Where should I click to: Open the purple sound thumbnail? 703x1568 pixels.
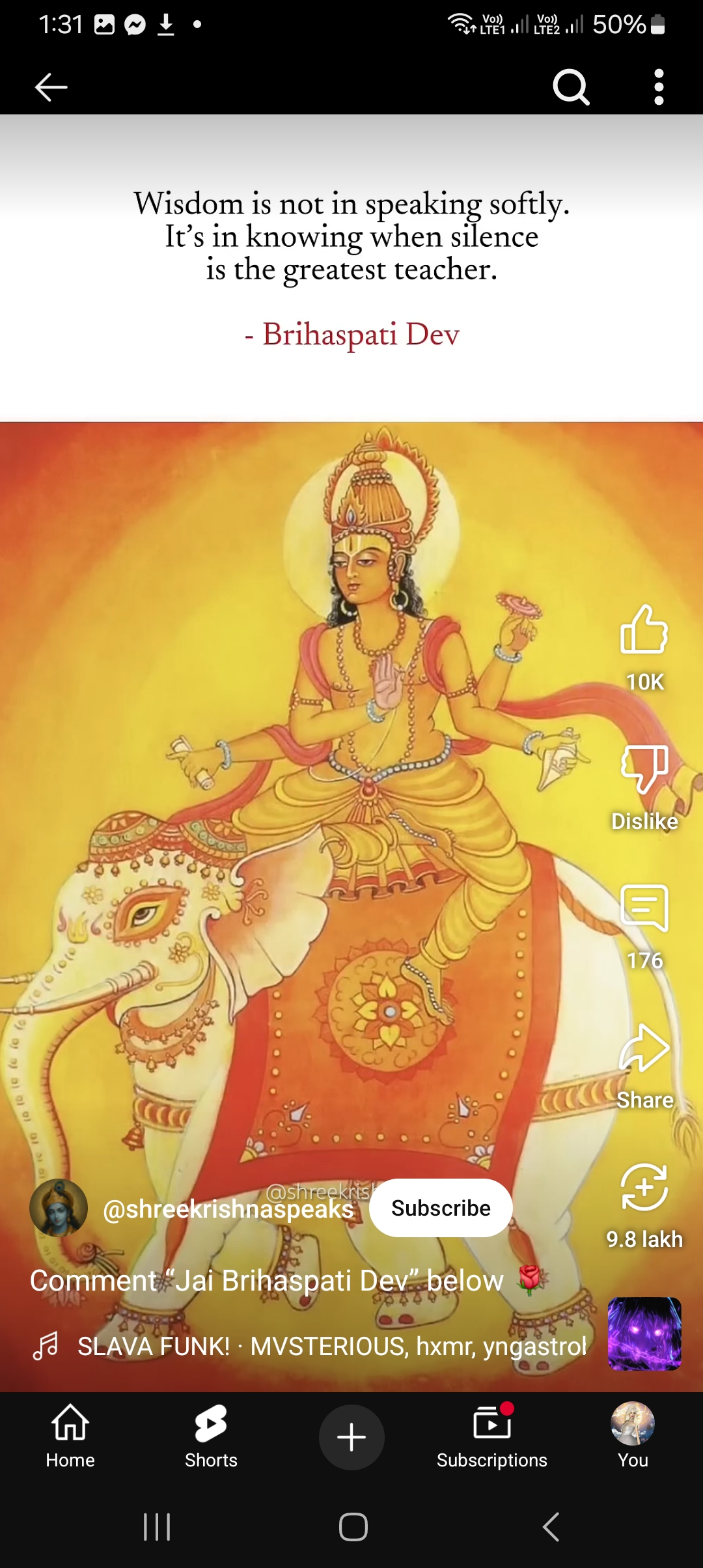click(644, 1334)
